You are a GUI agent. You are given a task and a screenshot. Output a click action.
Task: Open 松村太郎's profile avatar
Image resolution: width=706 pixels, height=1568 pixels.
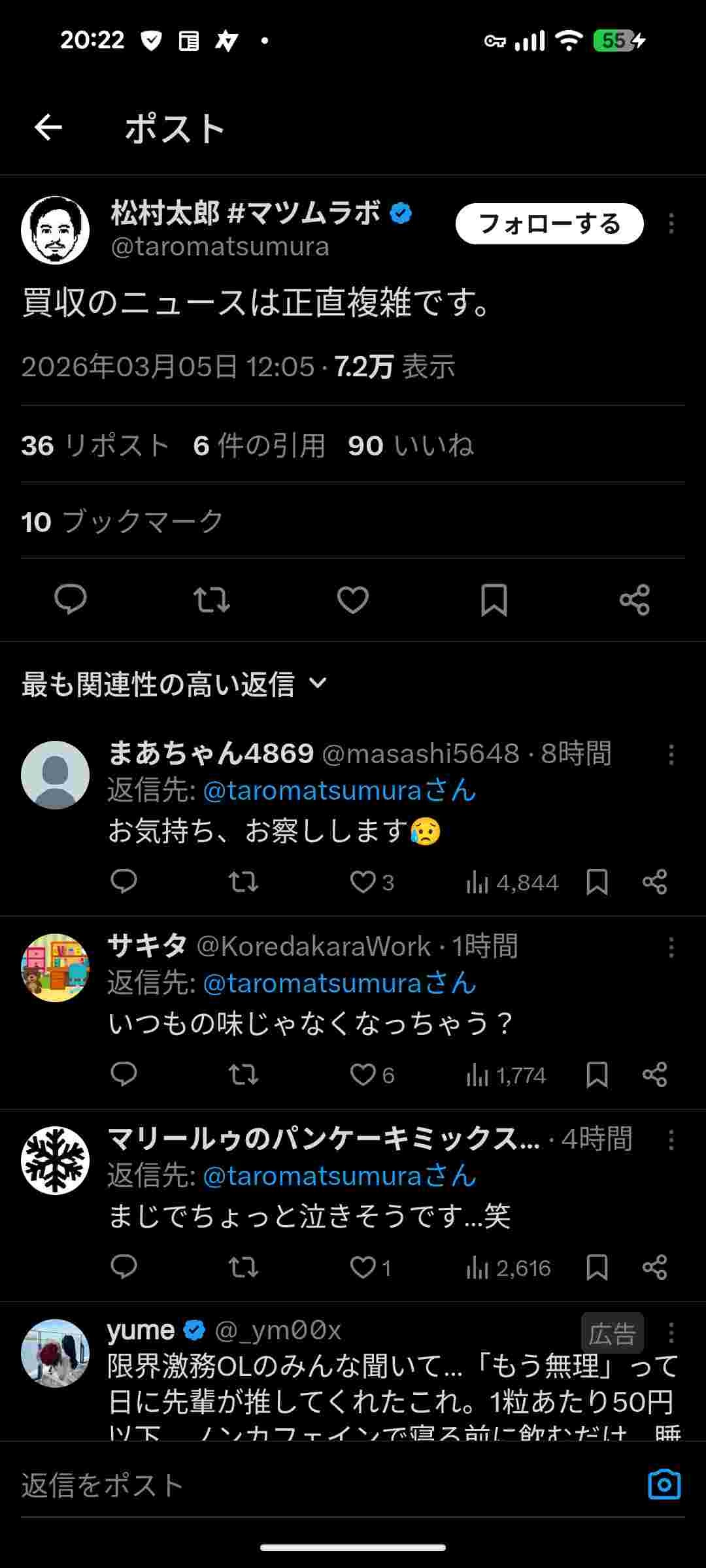pyautogui.click(x=55, y=229)
